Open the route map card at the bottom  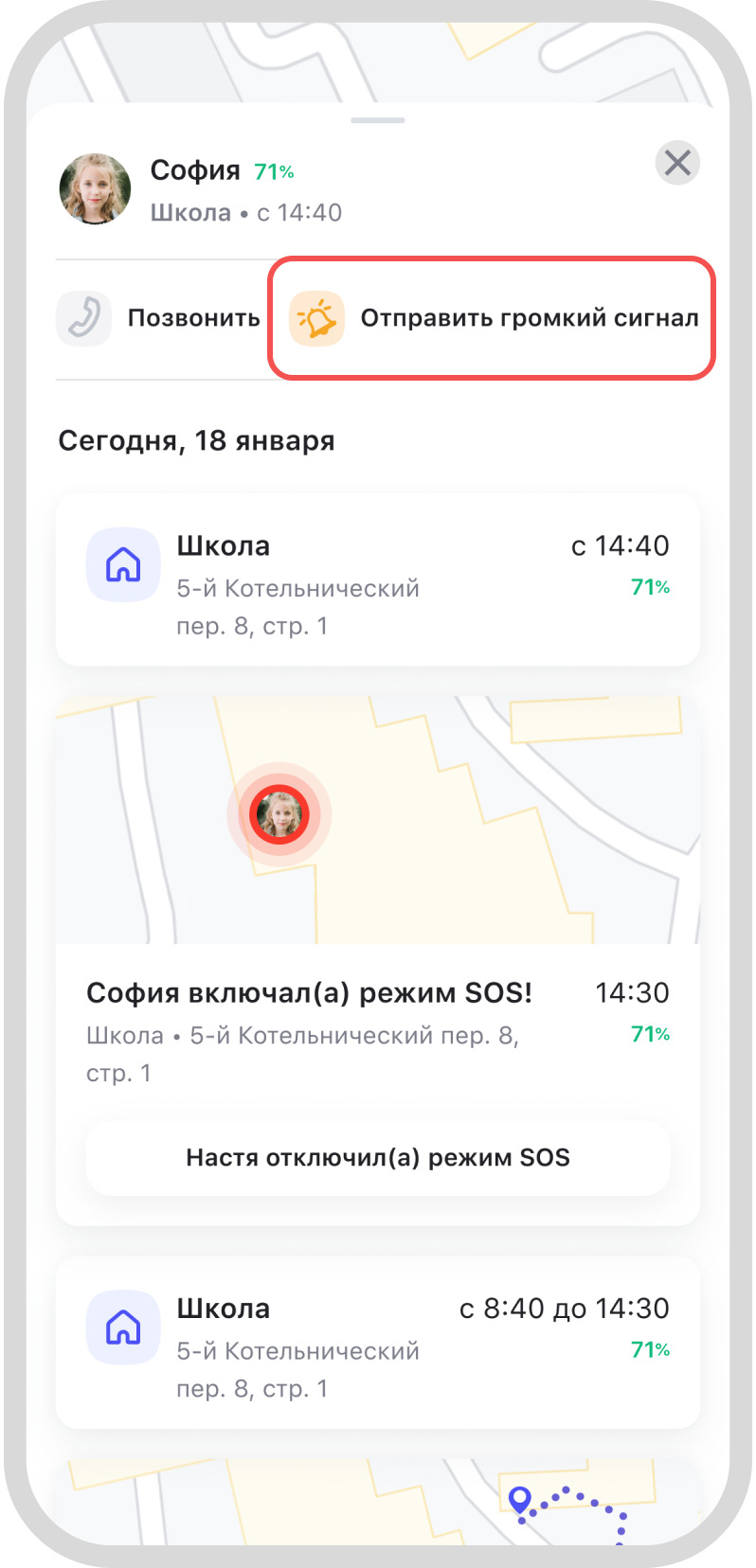377,1504
